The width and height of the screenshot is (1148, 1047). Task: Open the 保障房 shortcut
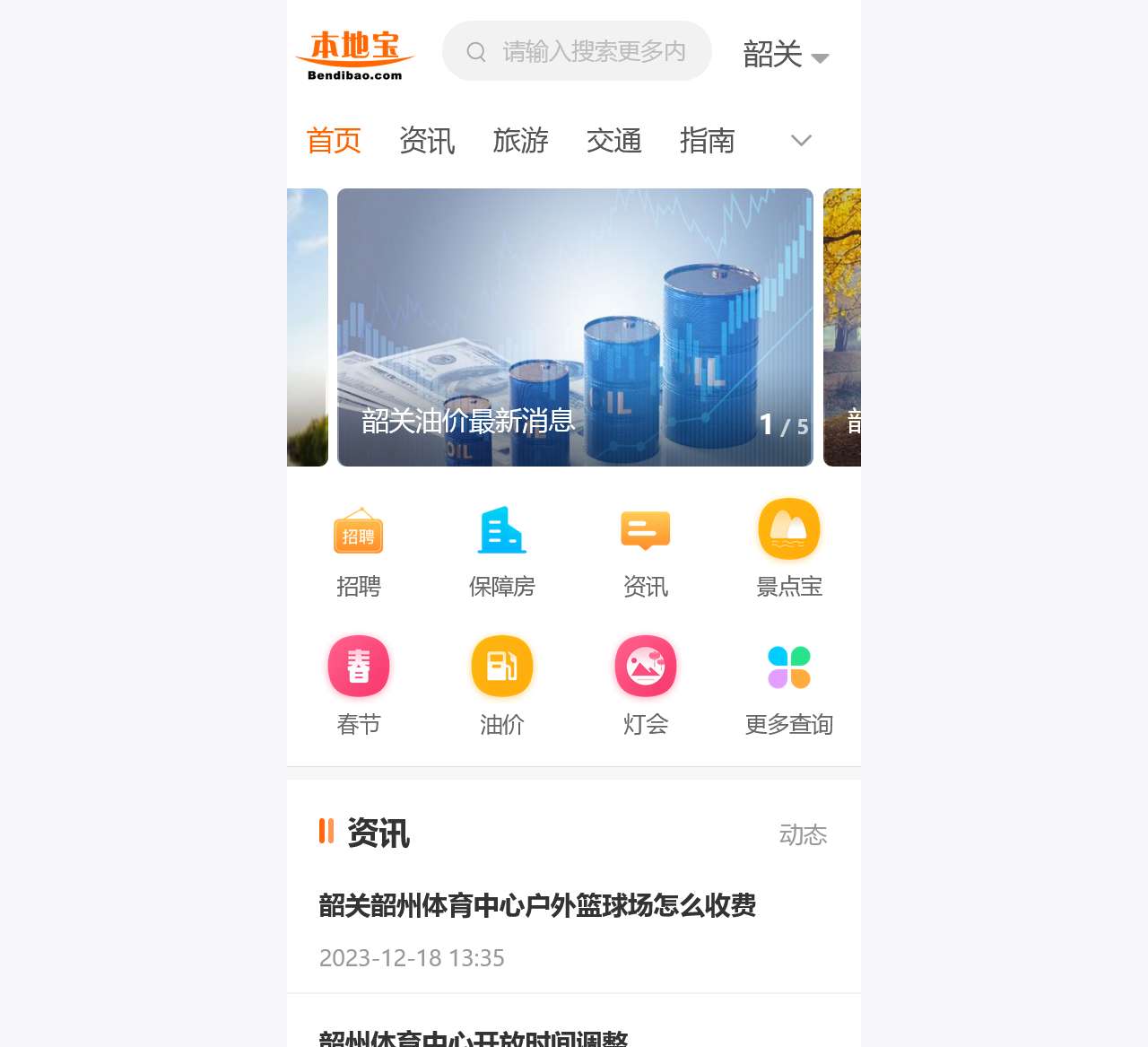(x=502, y=549)
